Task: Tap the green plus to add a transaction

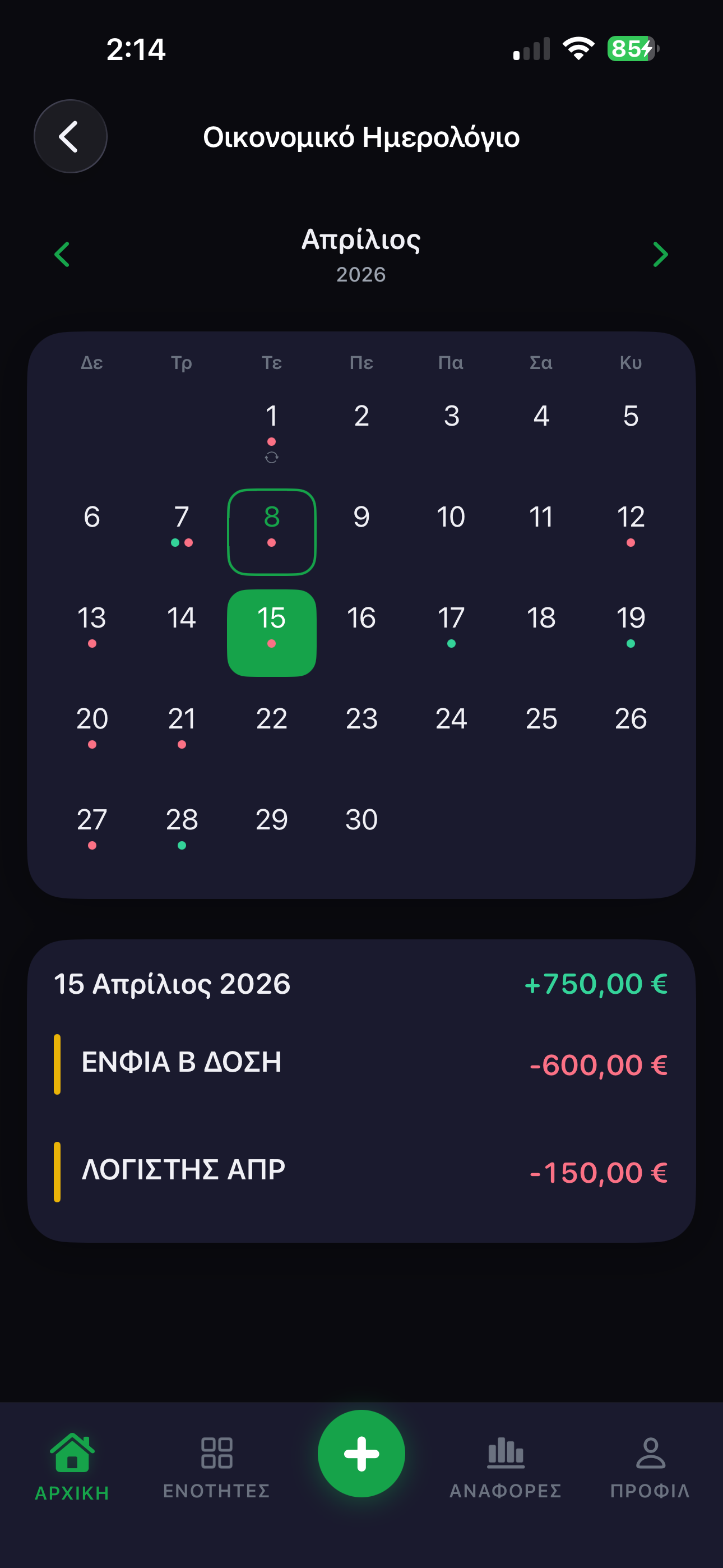Action: [361, 1455]
